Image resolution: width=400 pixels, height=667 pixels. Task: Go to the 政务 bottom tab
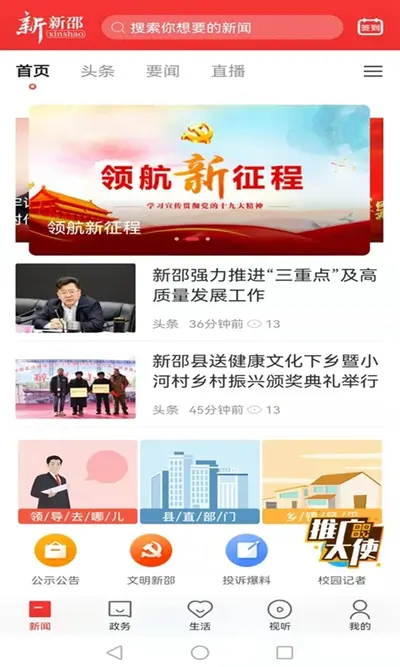pyautogui.click(x=120, y=616)
